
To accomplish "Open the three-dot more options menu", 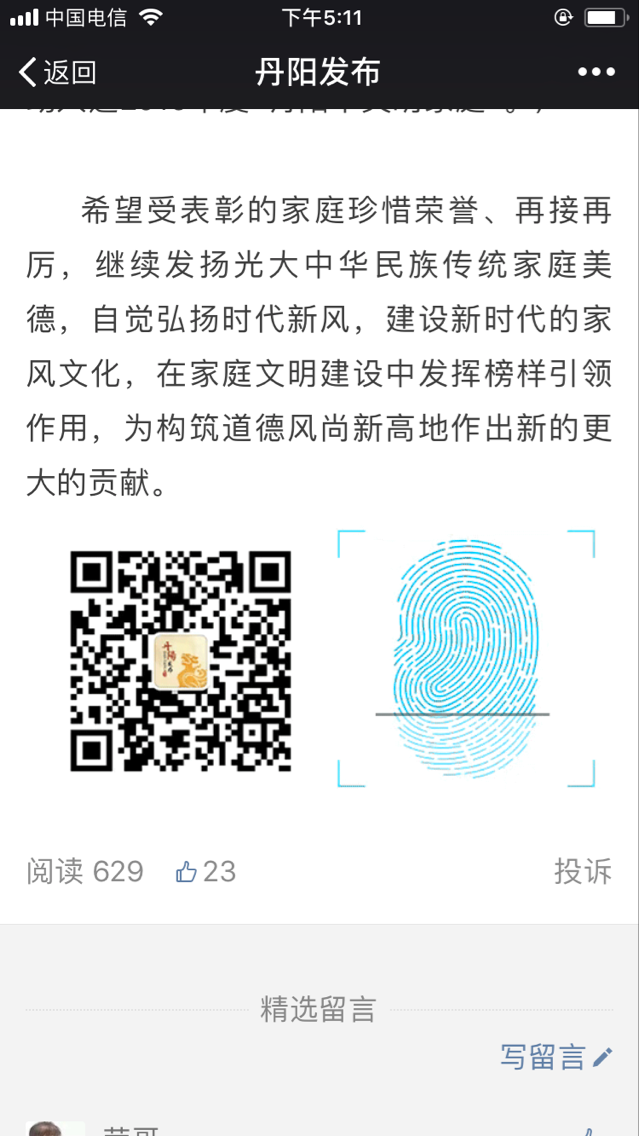I will coord(596,72).
